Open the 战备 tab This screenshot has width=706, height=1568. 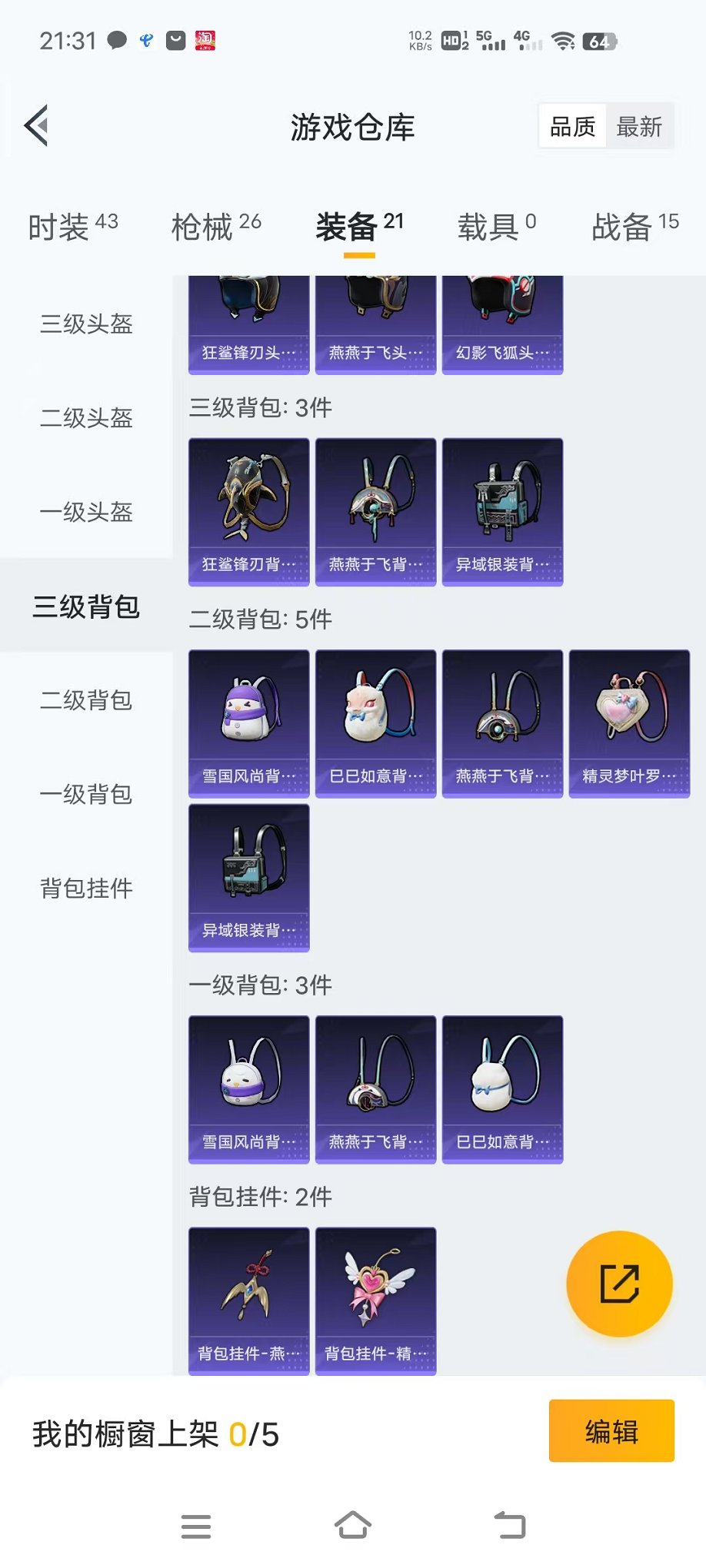(x=634, y=227)
